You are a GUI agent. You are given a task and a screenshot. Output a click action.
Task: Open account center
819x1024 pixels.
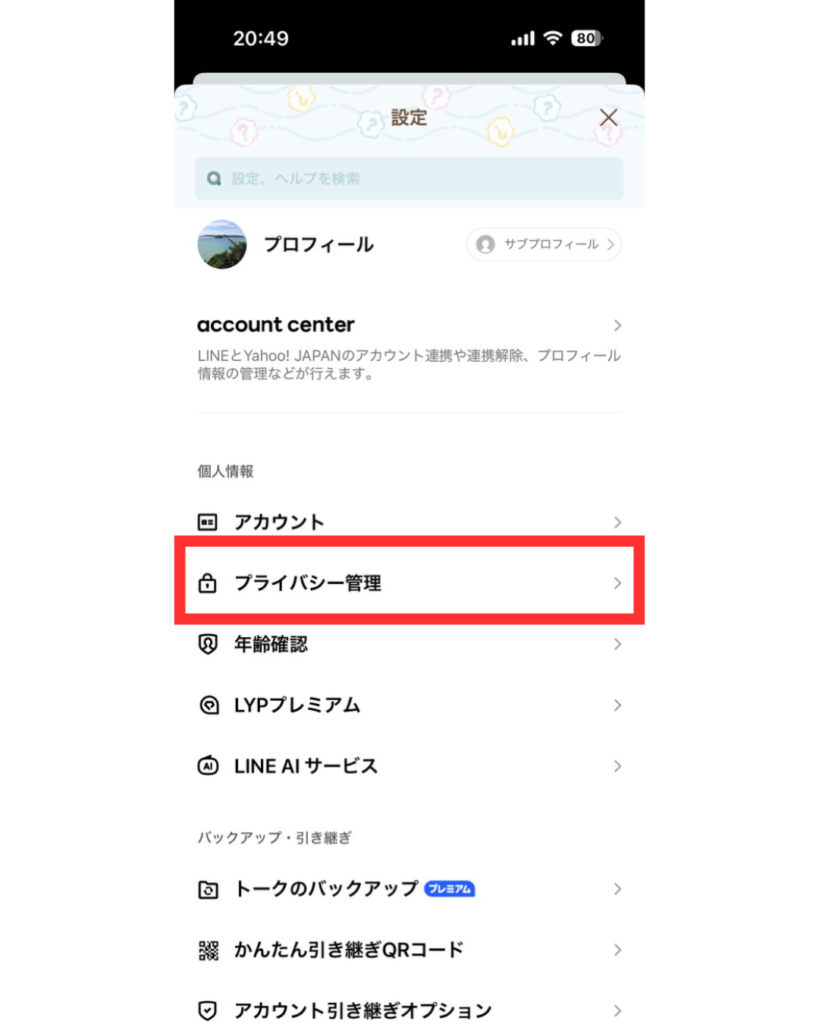pyautogui.click(x=409, y=326)
